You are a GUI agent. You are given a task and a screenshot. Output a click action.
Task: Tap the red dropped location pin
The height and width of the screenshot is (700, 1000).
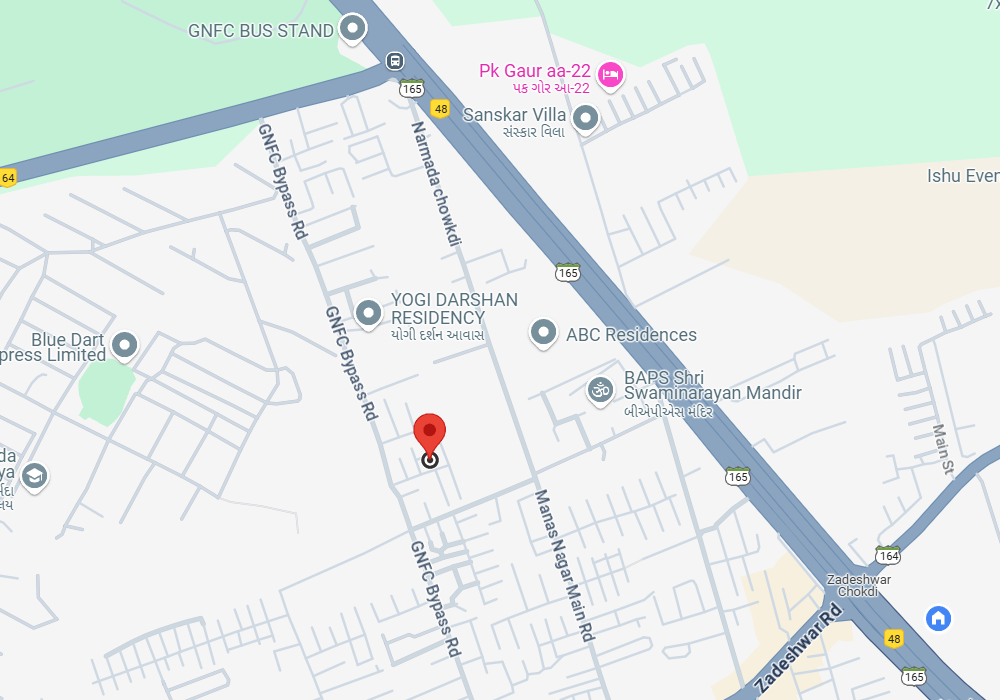point(430,434)
